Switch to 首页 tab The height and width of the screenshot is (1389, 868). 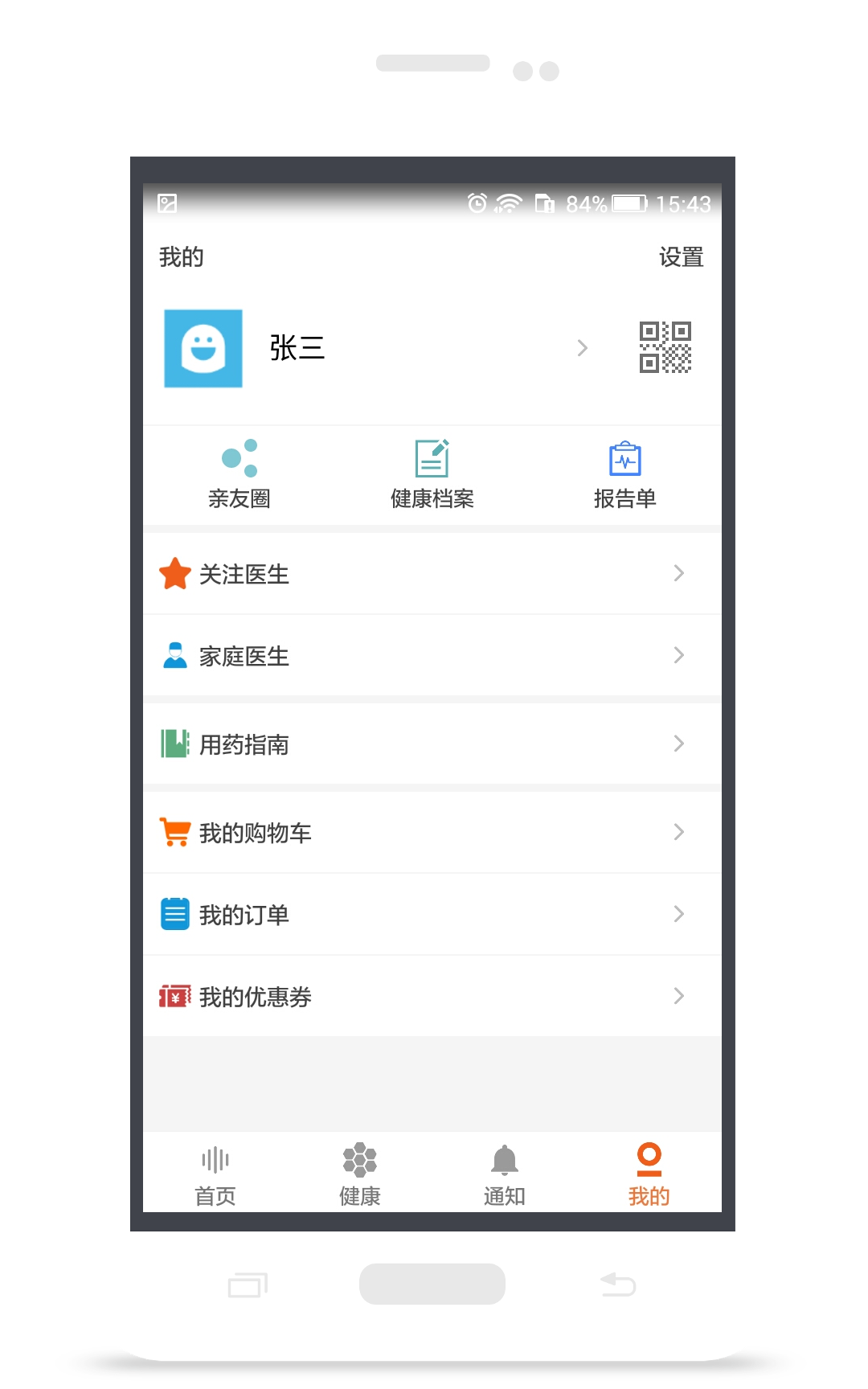pyautogui.click(x=215, y=1174)
